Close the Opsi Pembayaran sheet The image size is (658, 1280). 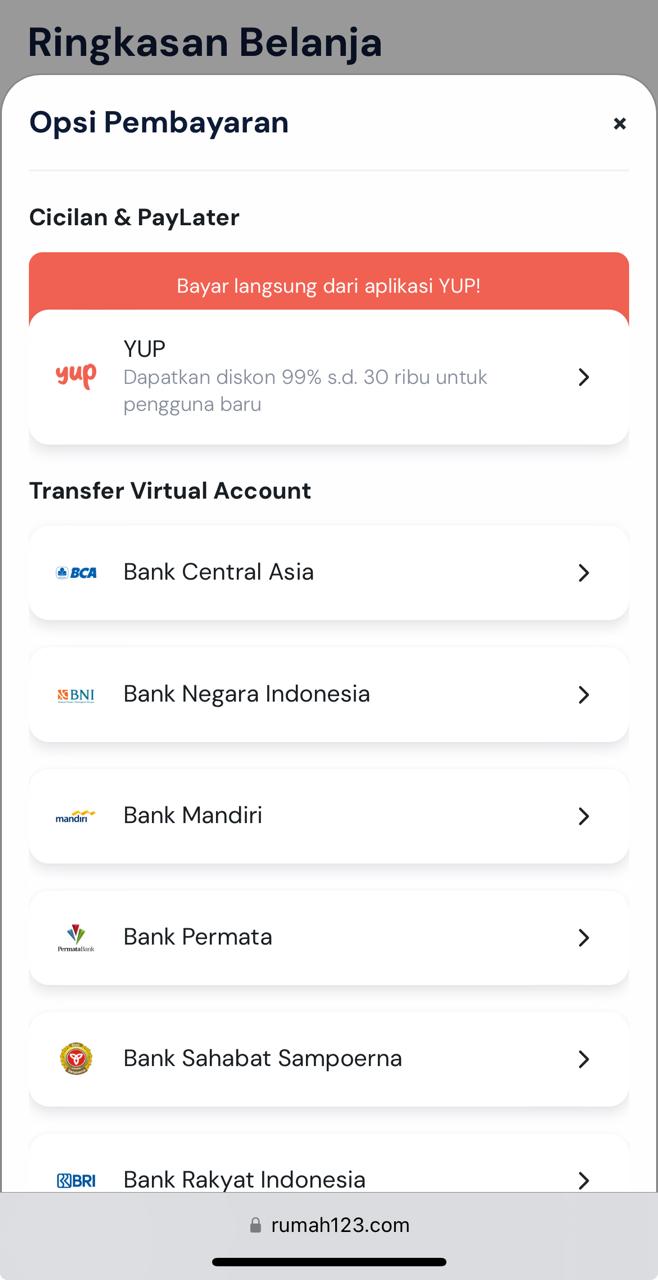click(620, 124)
